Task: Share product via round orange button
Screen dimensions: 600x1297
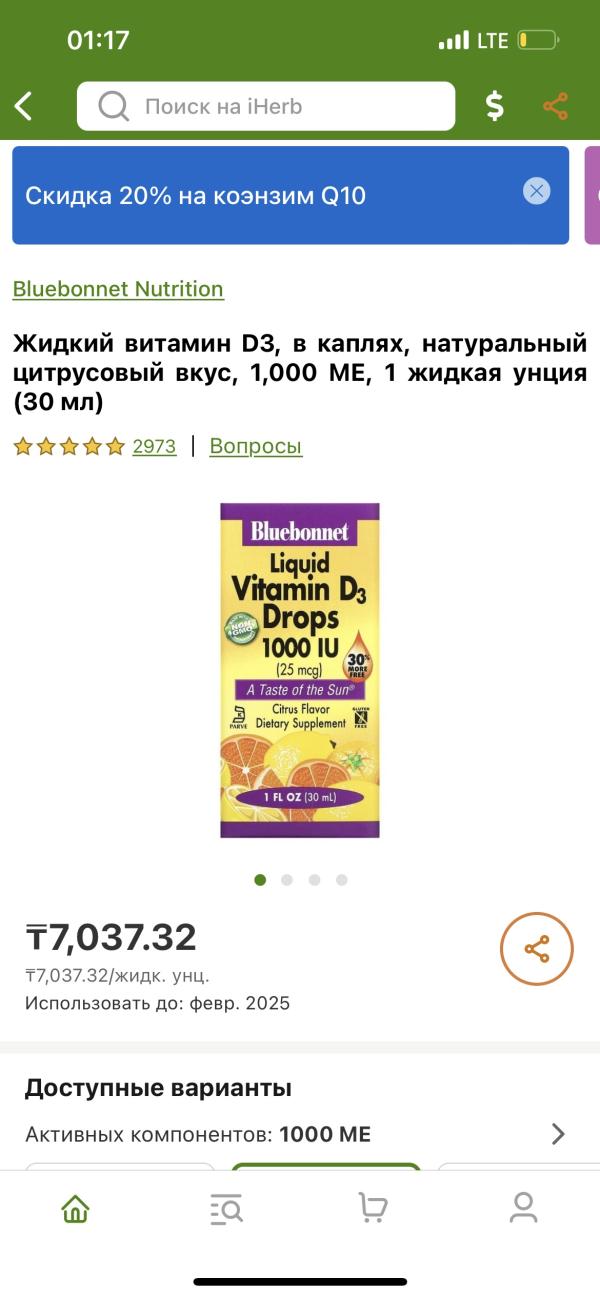Action: [537, 949]
